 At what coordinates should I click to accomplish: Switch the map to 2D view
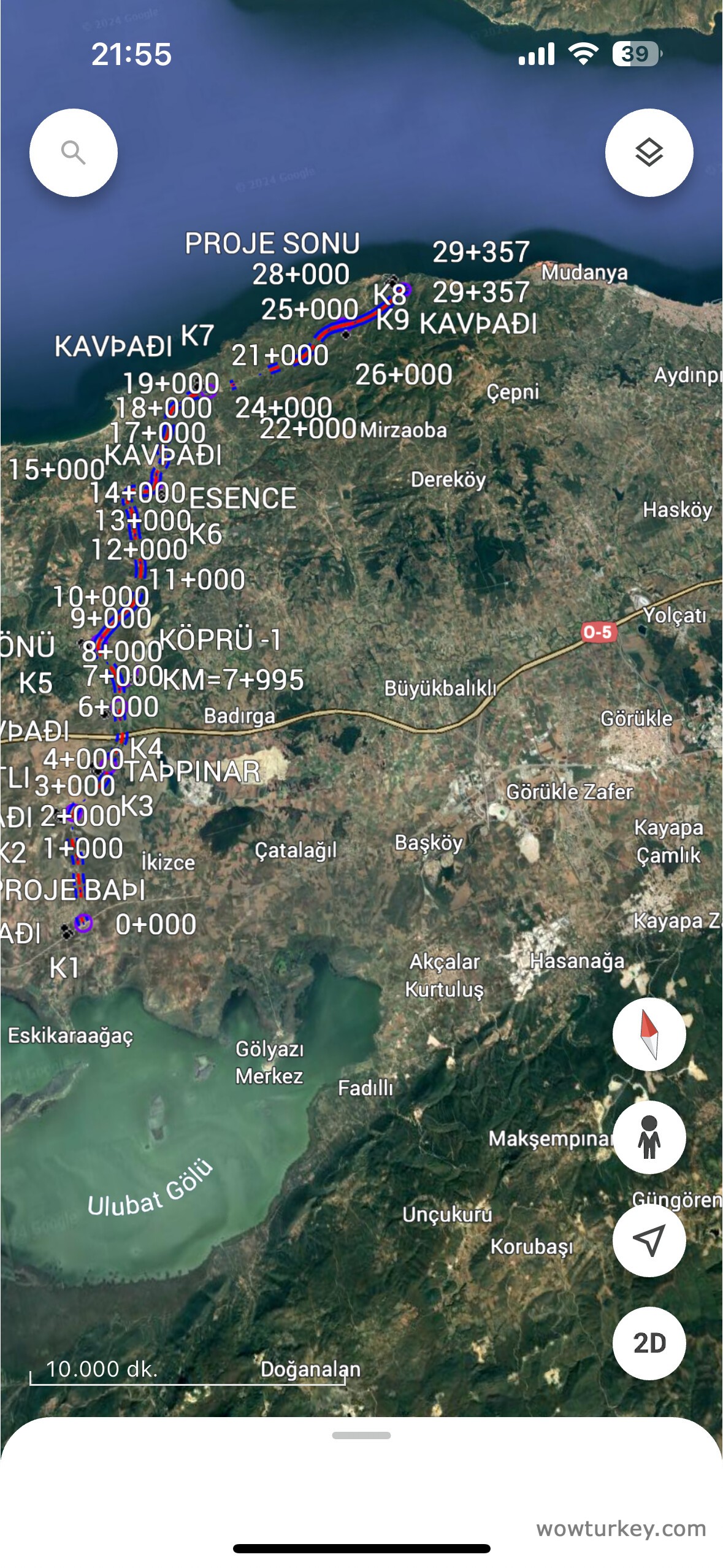coord(649,1343)
